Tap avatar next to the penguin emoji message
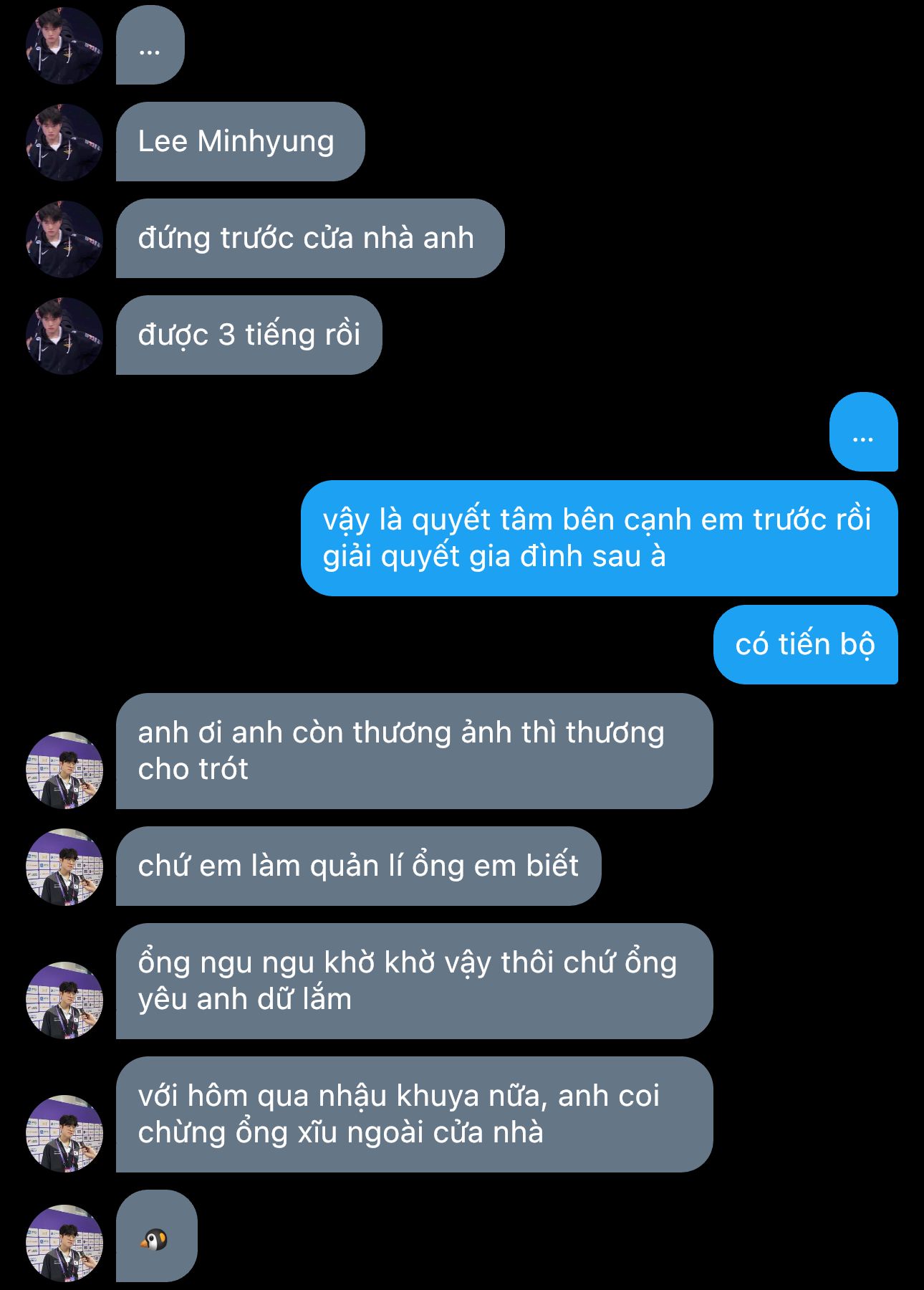Viewport: 924px width, 1290px height. 64,1243
